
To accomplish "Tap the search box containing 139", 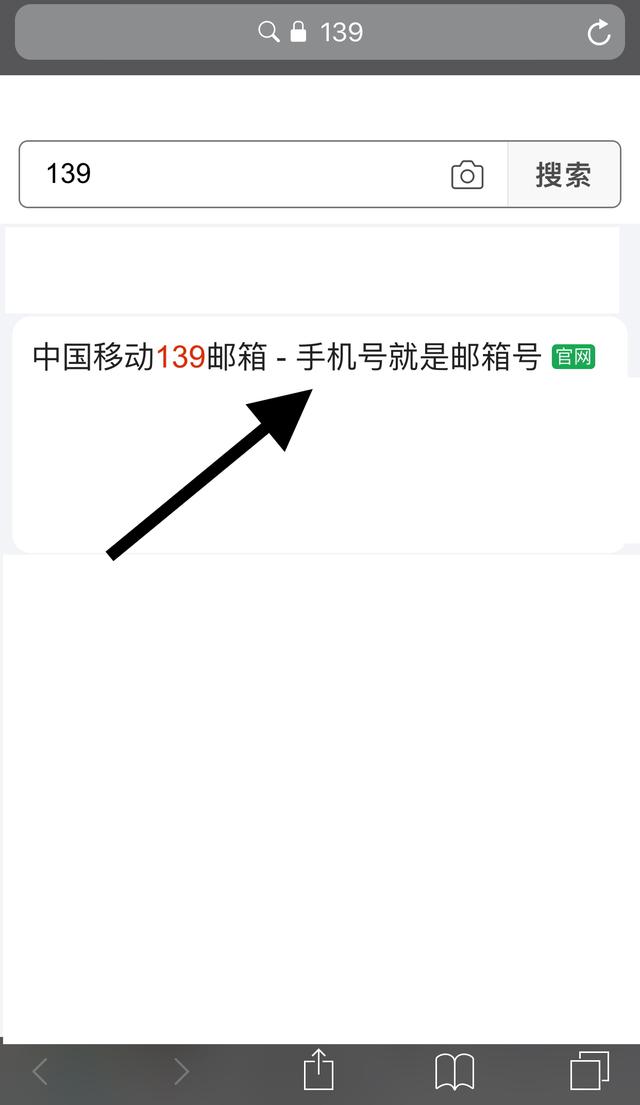I will pos(240,175).
